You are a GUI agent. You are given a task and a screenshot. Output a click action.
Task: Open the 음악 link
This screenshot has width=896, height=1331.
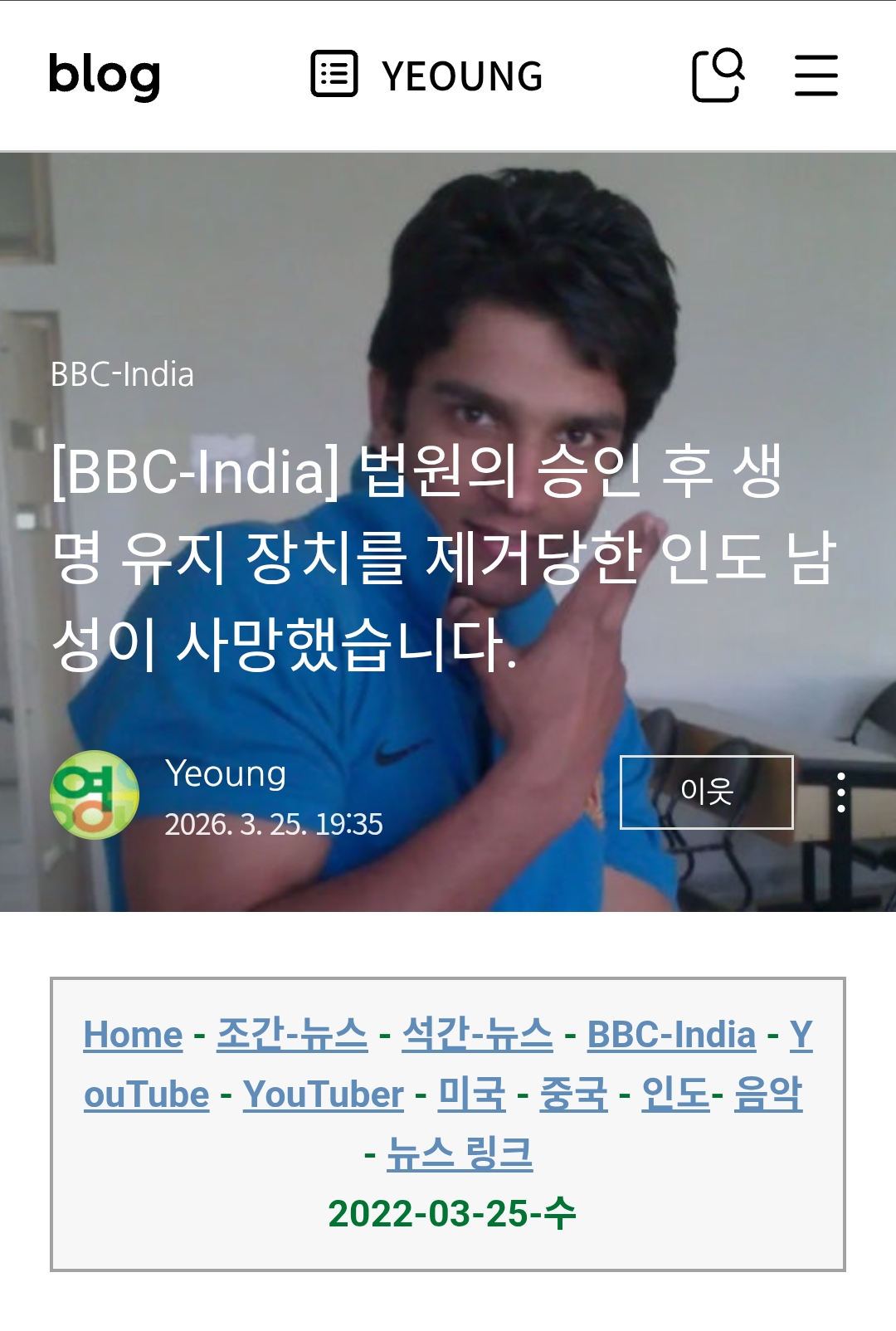point(768,1095)
